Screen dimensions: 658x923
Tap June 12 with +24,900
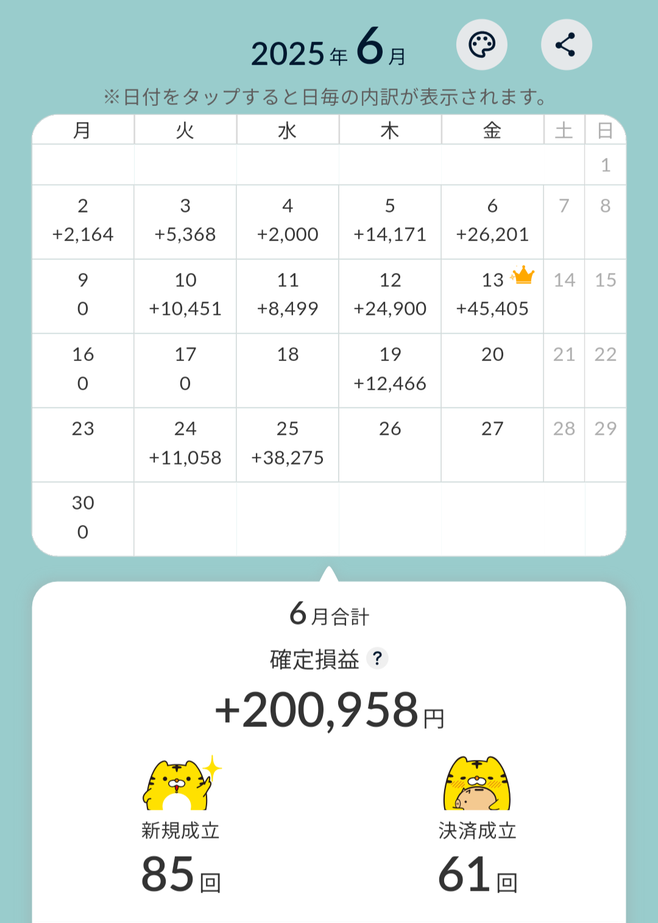coord(390,295)
